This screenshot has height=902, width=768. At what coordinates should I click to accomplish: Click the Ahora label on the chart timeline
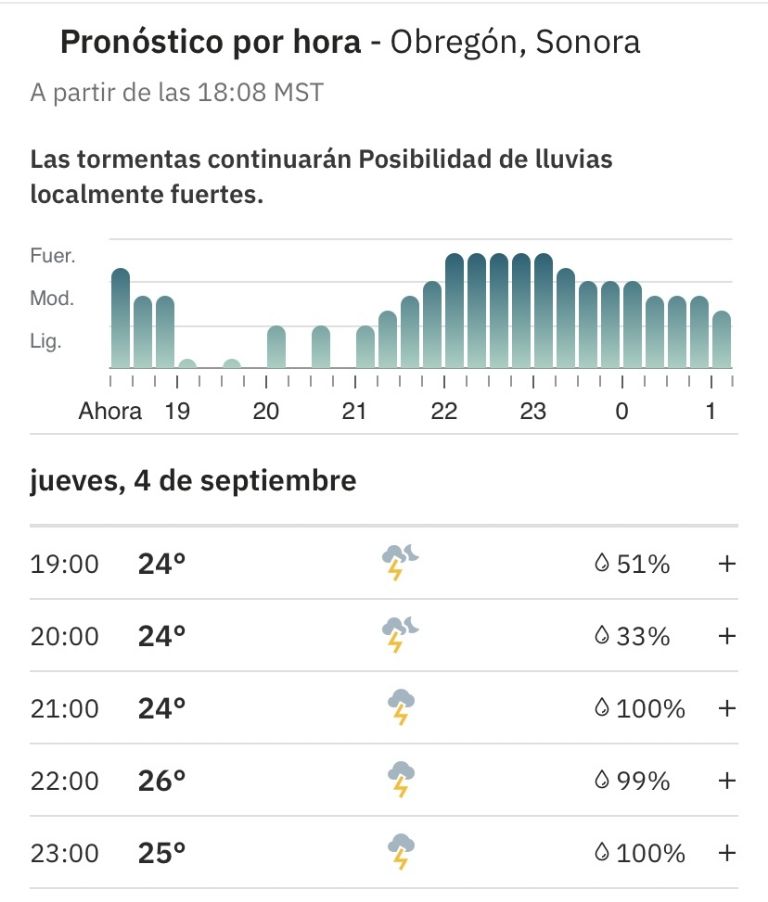coord(112,409)
